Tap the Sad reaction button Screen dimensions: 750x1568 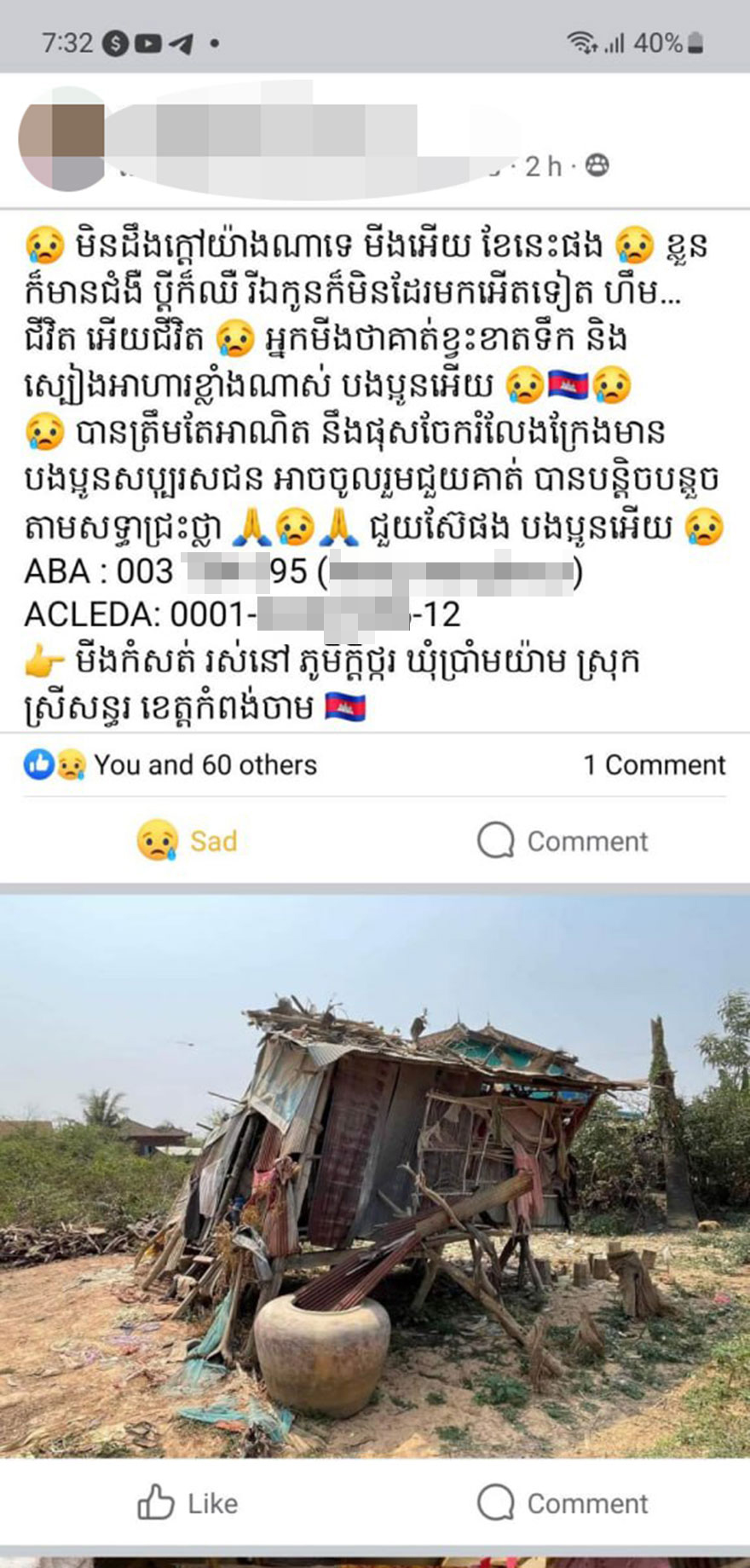(x=187, y=841)
